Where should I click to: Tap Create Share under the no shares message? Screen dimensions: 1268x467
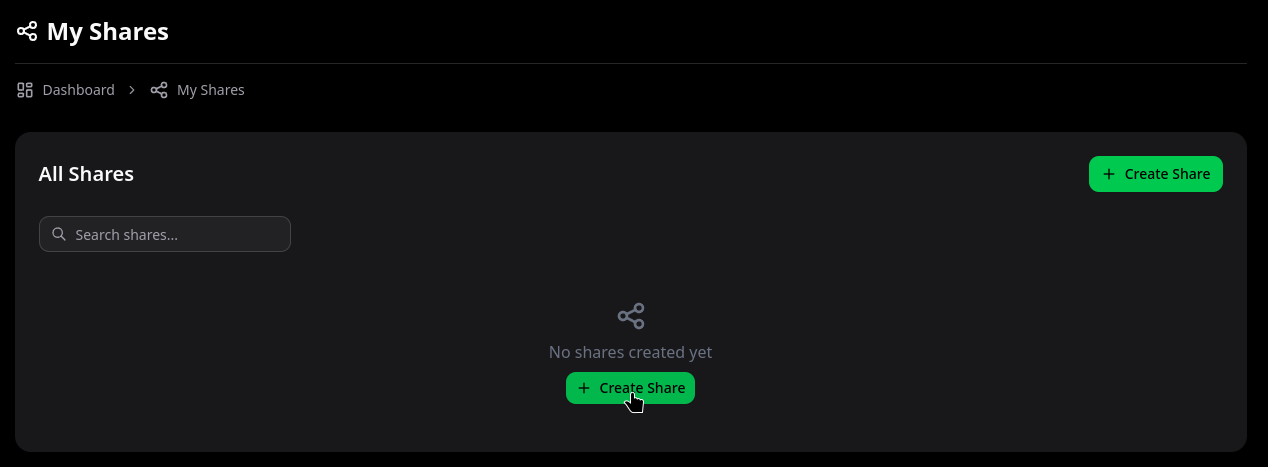coord(630,388)
